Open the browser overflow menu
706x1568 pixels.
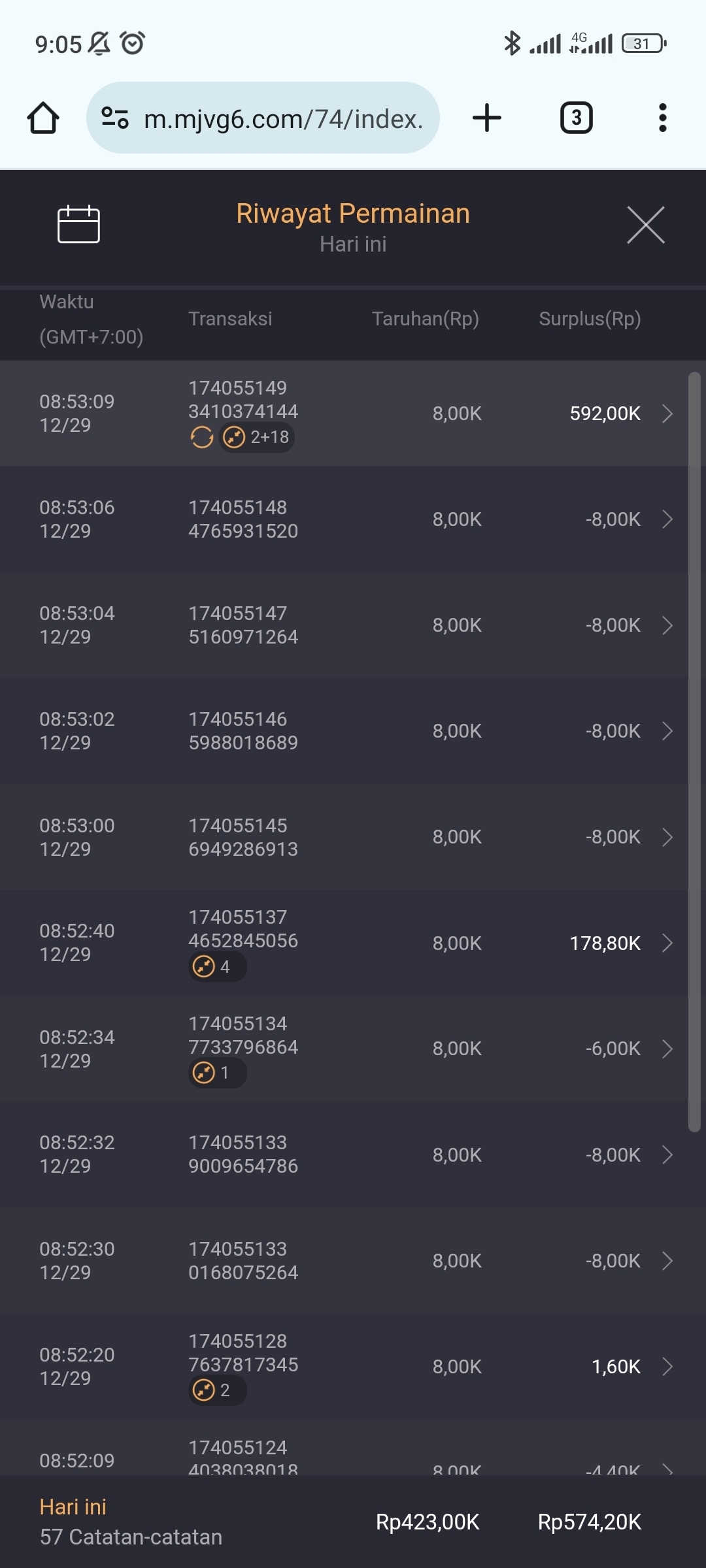(x=662, y=118)
